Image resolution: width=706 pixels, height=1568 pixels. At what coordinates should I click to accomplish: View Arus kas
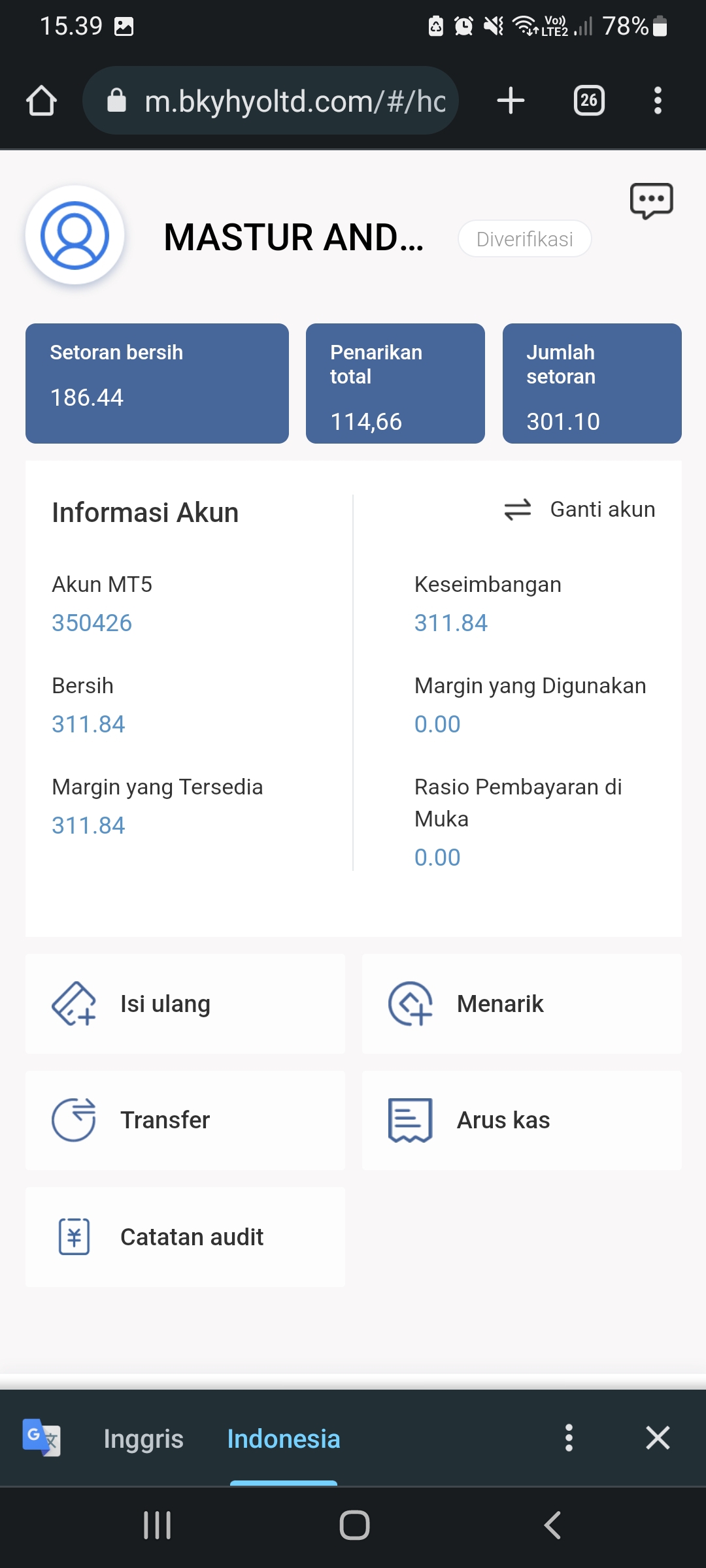tap(522, 1120)
